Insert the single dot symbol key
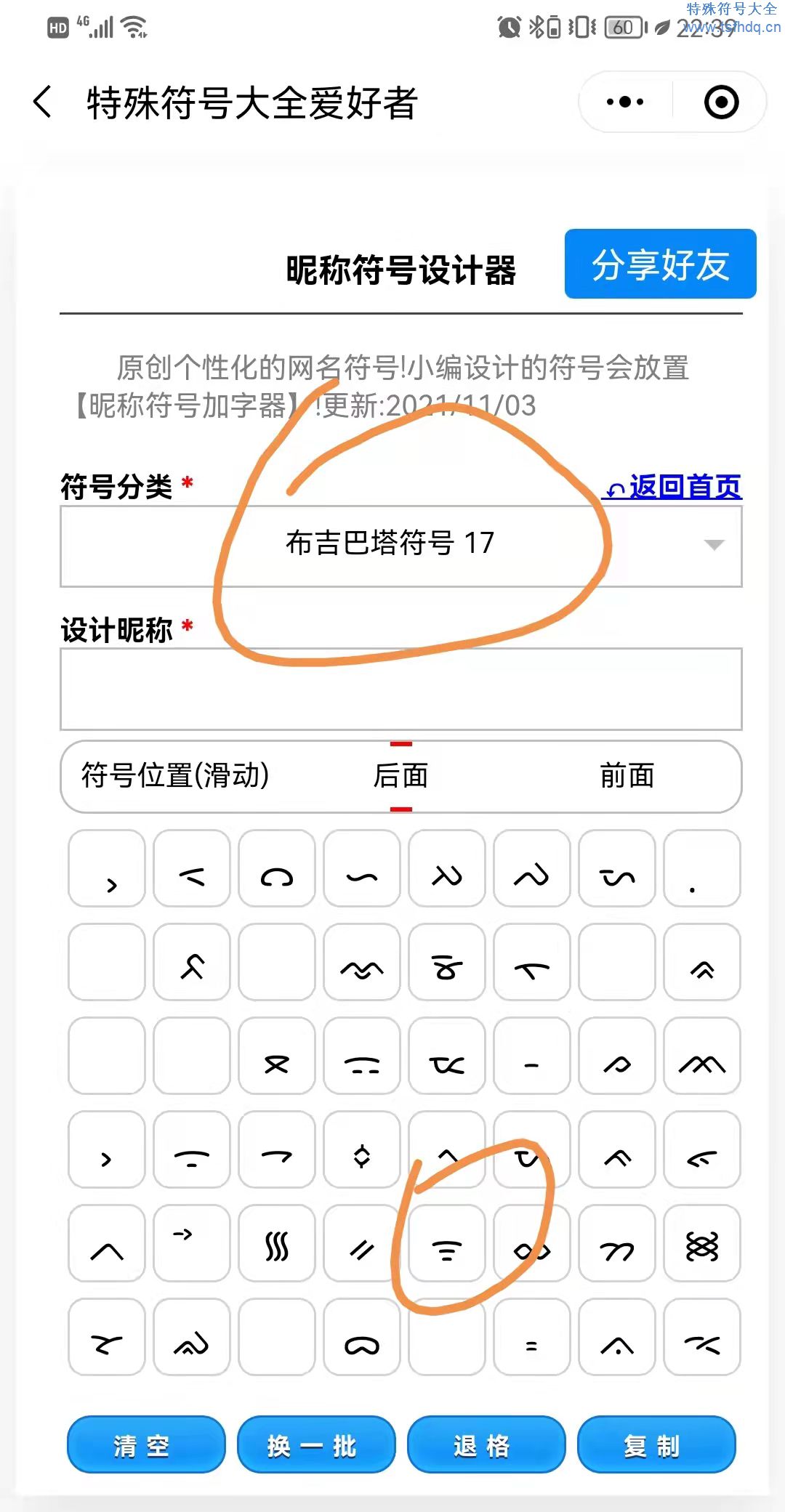The width and height of the screenshot is (785, 1512). [701, 869]
